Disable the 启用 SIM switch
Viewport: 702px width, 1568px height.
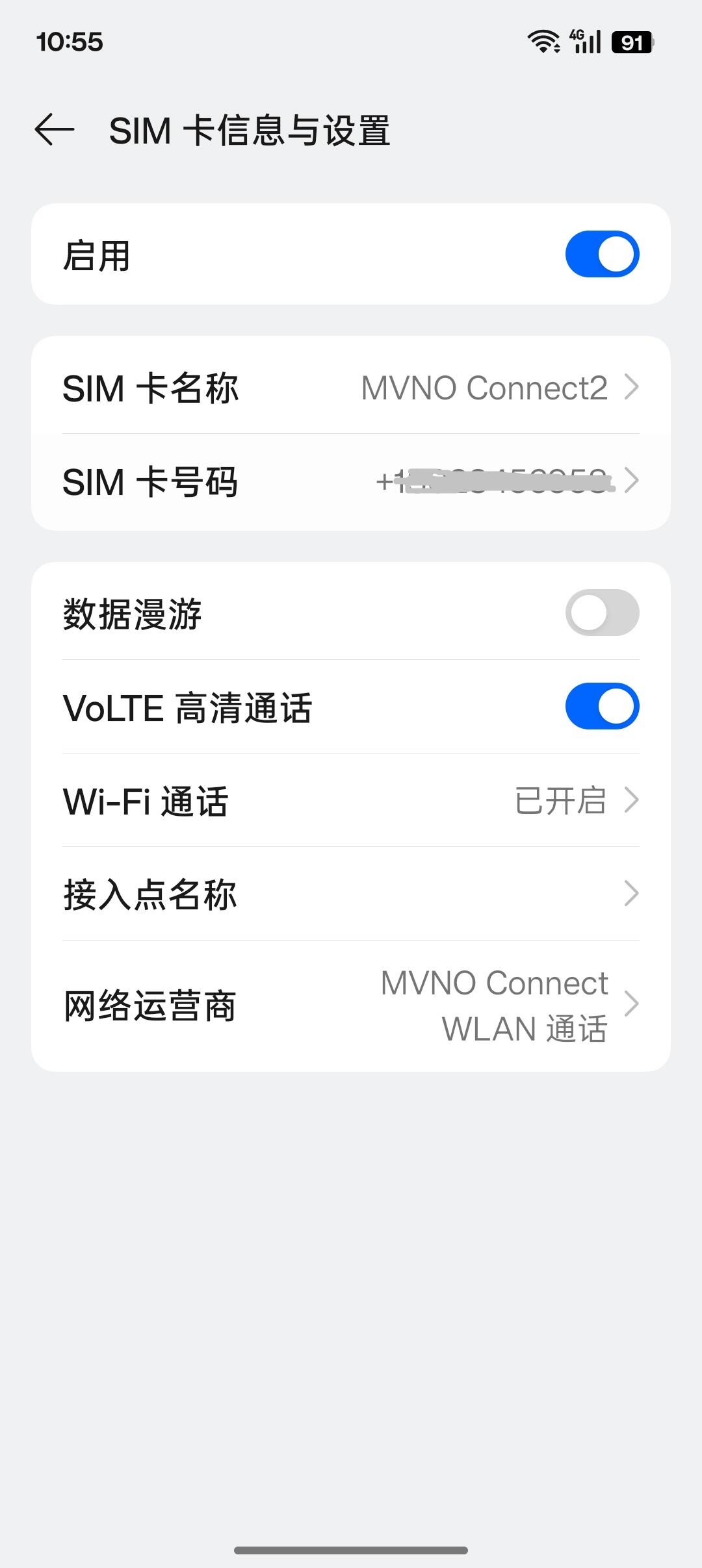click(x=602, y=254)
